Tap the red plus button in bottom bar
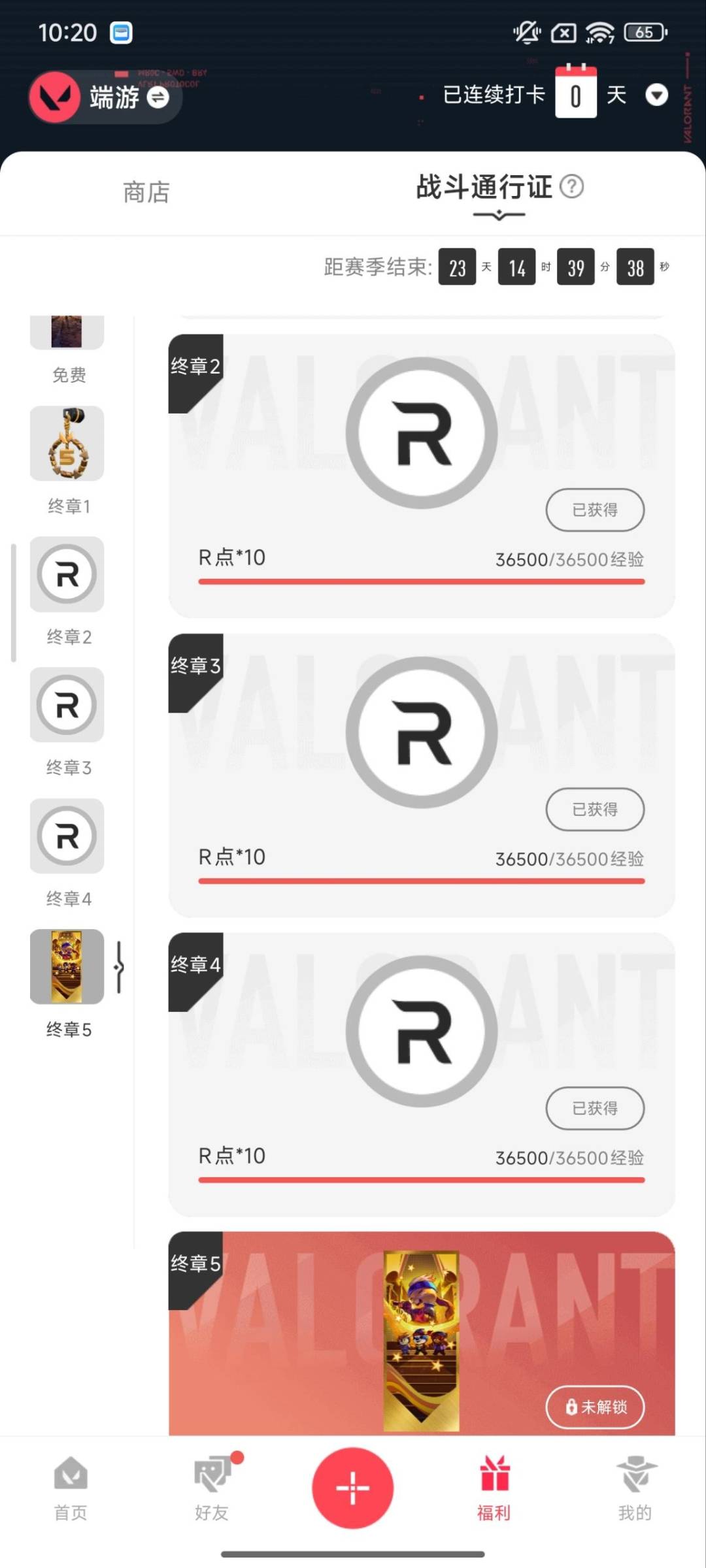The width and height of the screenshot is (706, 1568). pos(352,1488)
